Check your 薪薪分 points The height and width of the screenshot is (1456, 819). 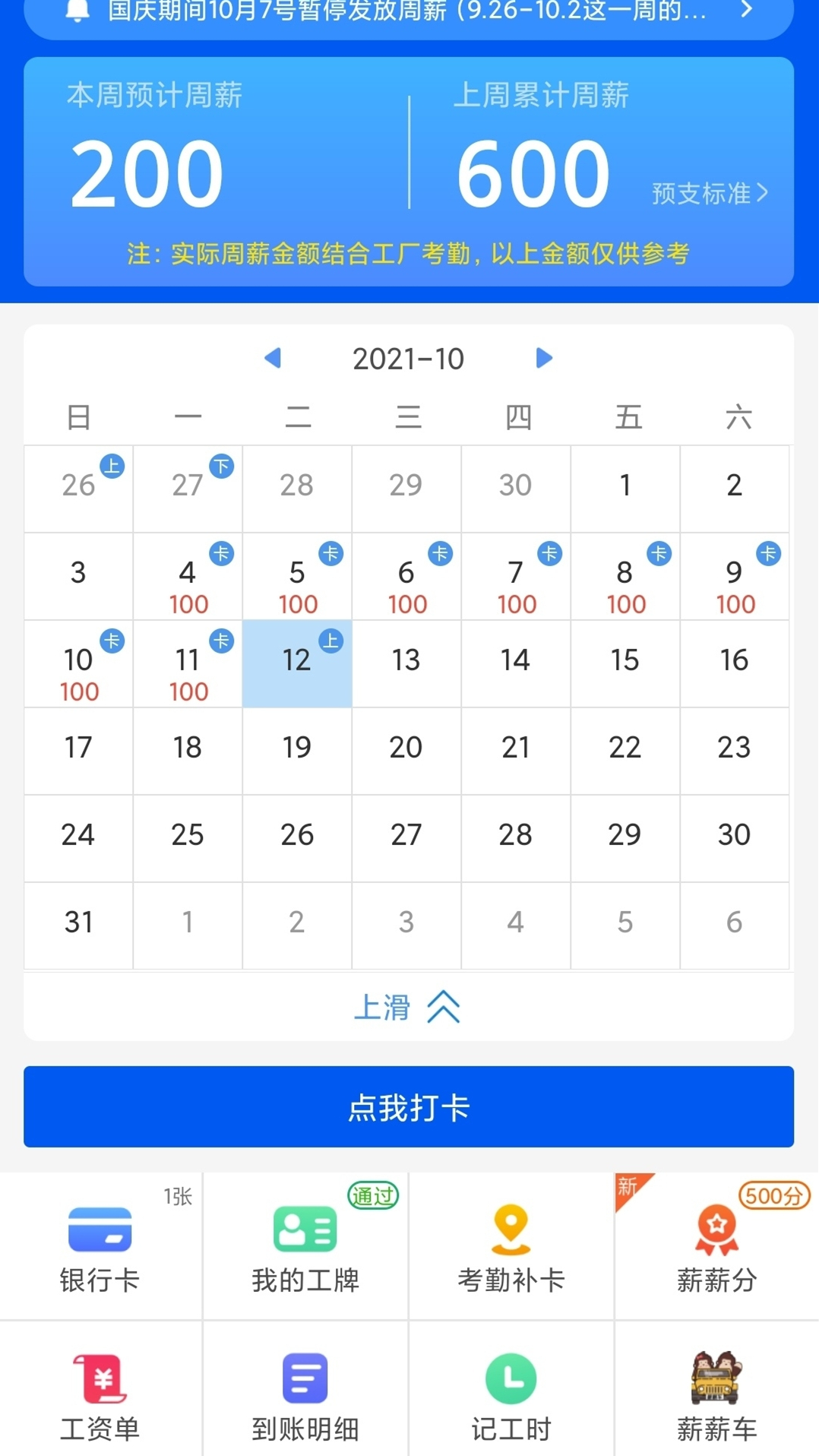715,1245
